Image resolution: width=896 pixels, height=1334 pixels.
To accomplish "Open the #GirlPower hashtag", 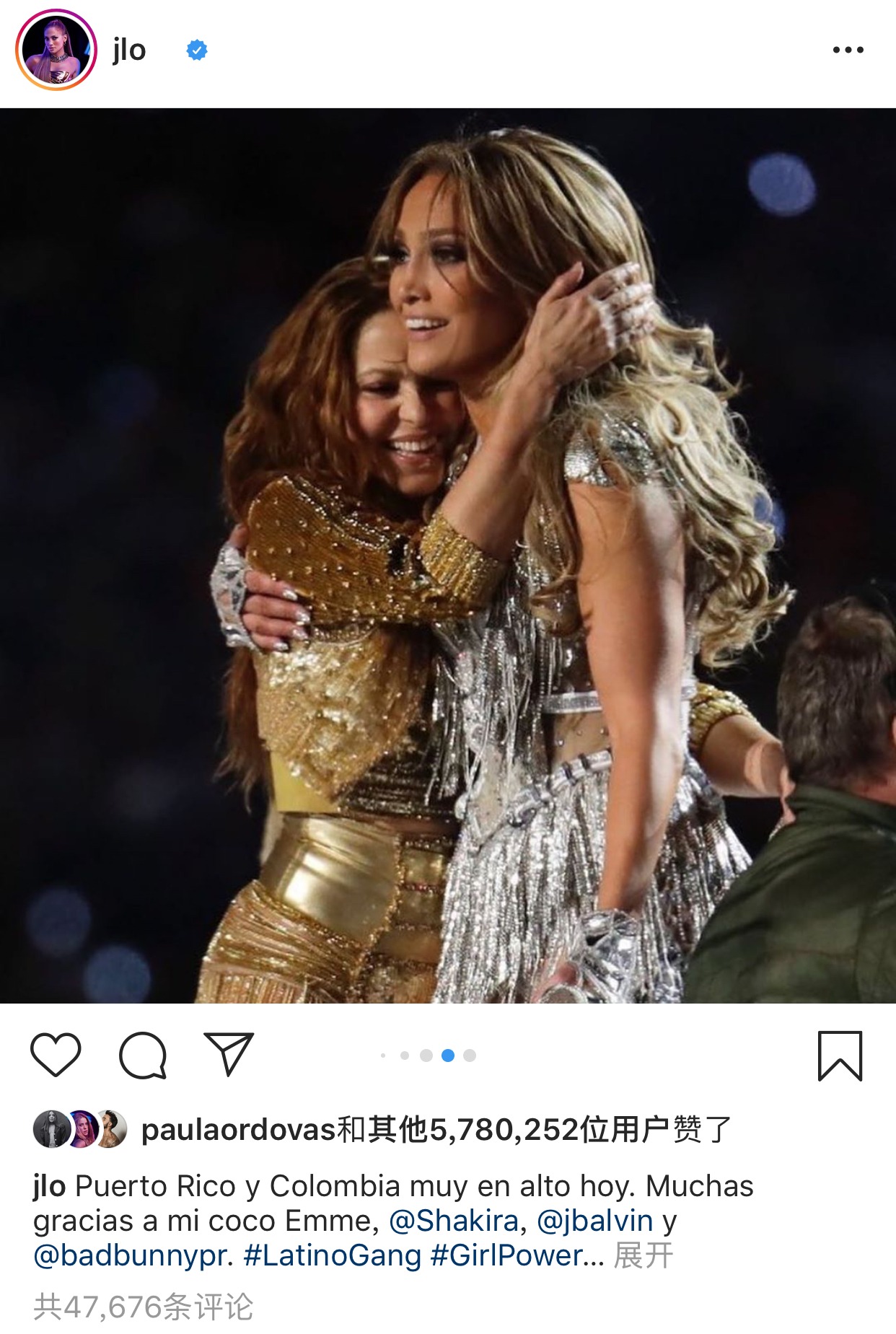I will tap(507, 1255).
